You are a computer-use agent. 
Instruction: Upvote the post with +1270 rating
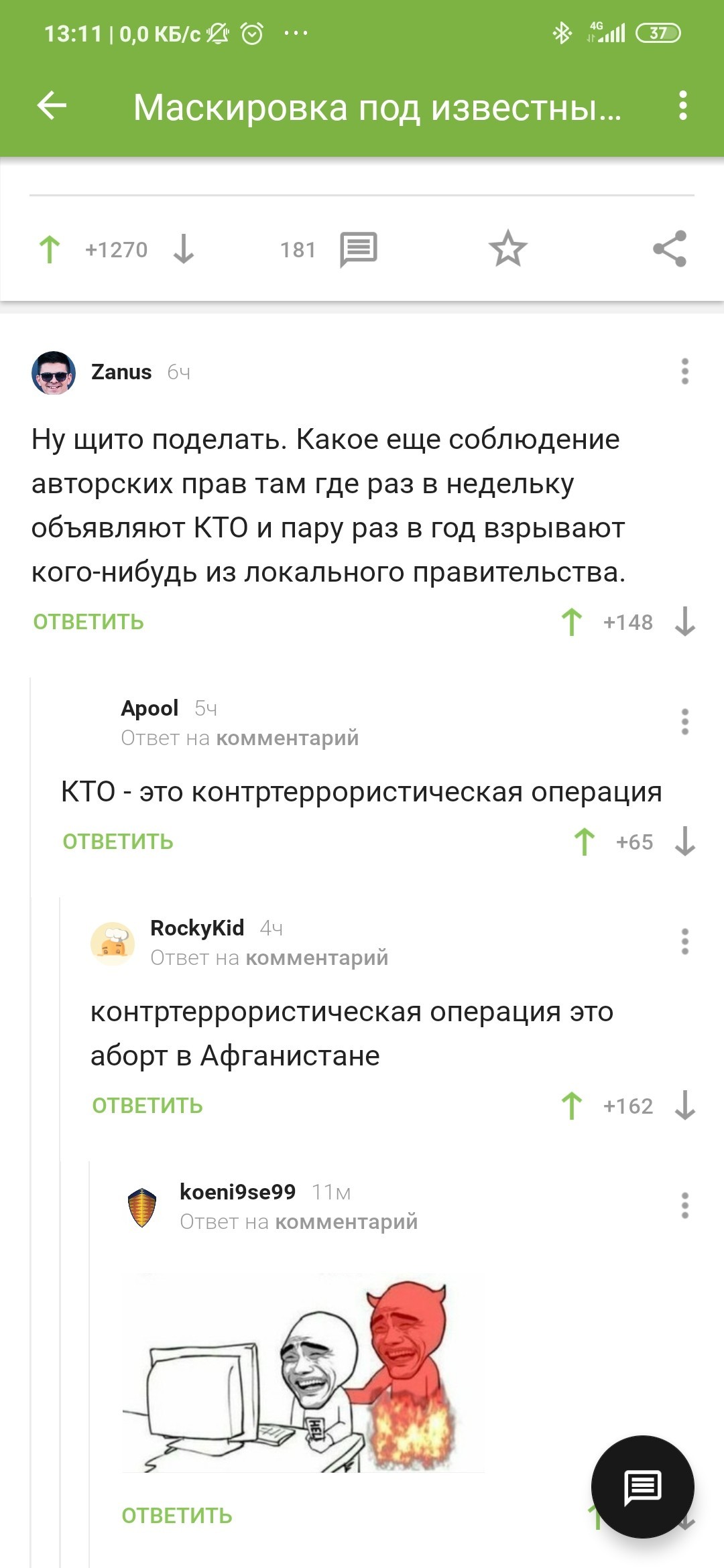(50, 249)
